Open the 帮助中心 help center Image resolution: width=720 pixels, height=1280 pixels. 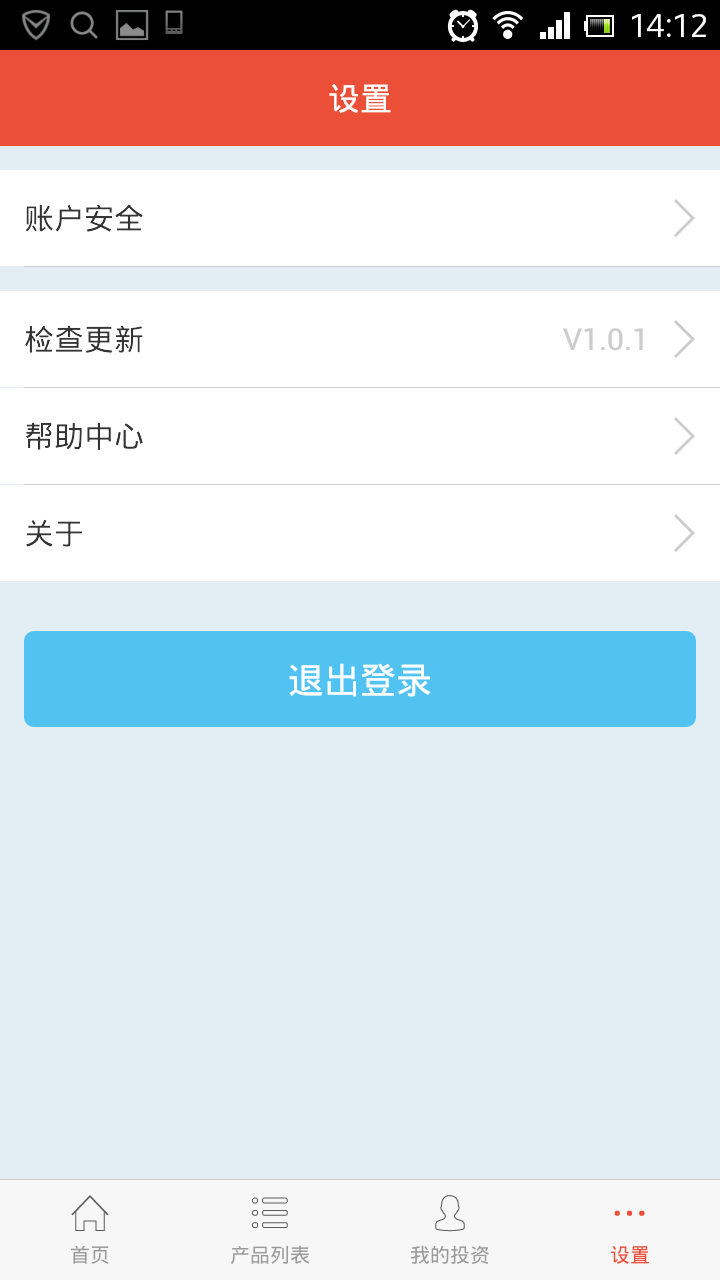(360, 436)
